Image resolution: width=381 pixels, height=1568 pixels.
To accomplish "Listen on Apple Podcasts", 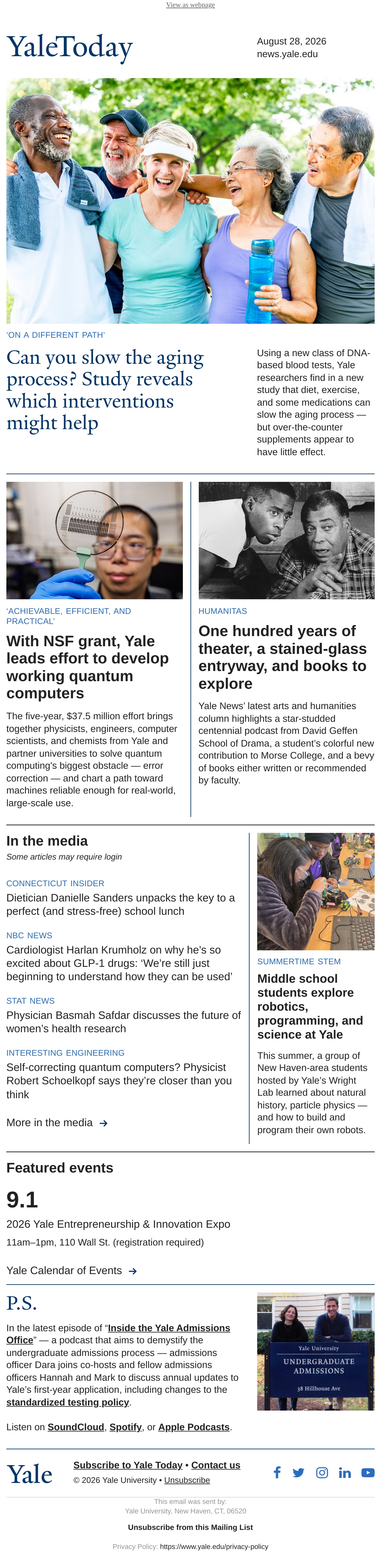I will pyautogui.click(x=194, y=1427).
